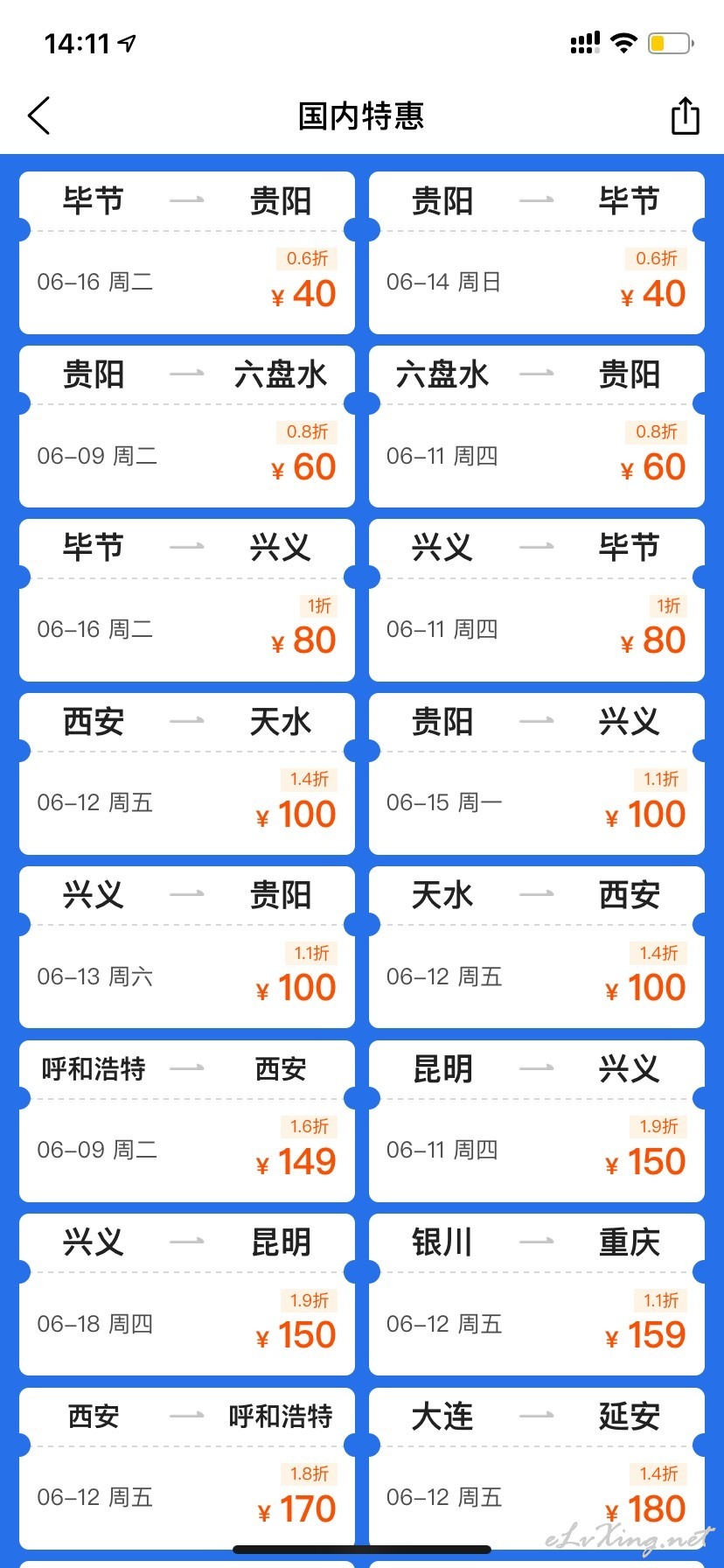Open 兴义 to 贵阳 ¥100 deal
Screen dimensions: 724x1568
[187, 947]
